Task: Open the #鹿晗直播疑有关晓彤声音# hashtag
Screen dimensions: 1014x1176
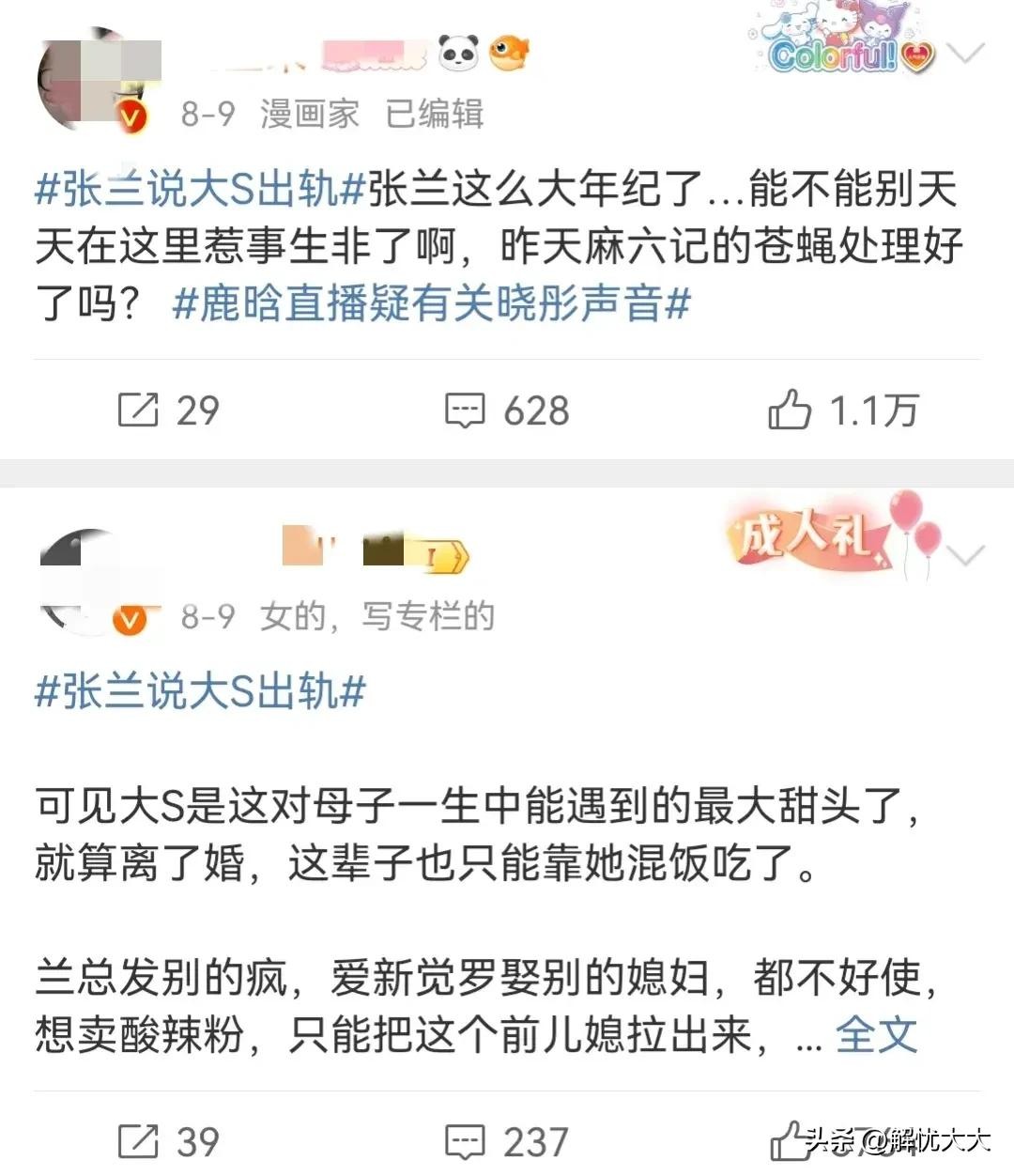Action: coord(432,305)
